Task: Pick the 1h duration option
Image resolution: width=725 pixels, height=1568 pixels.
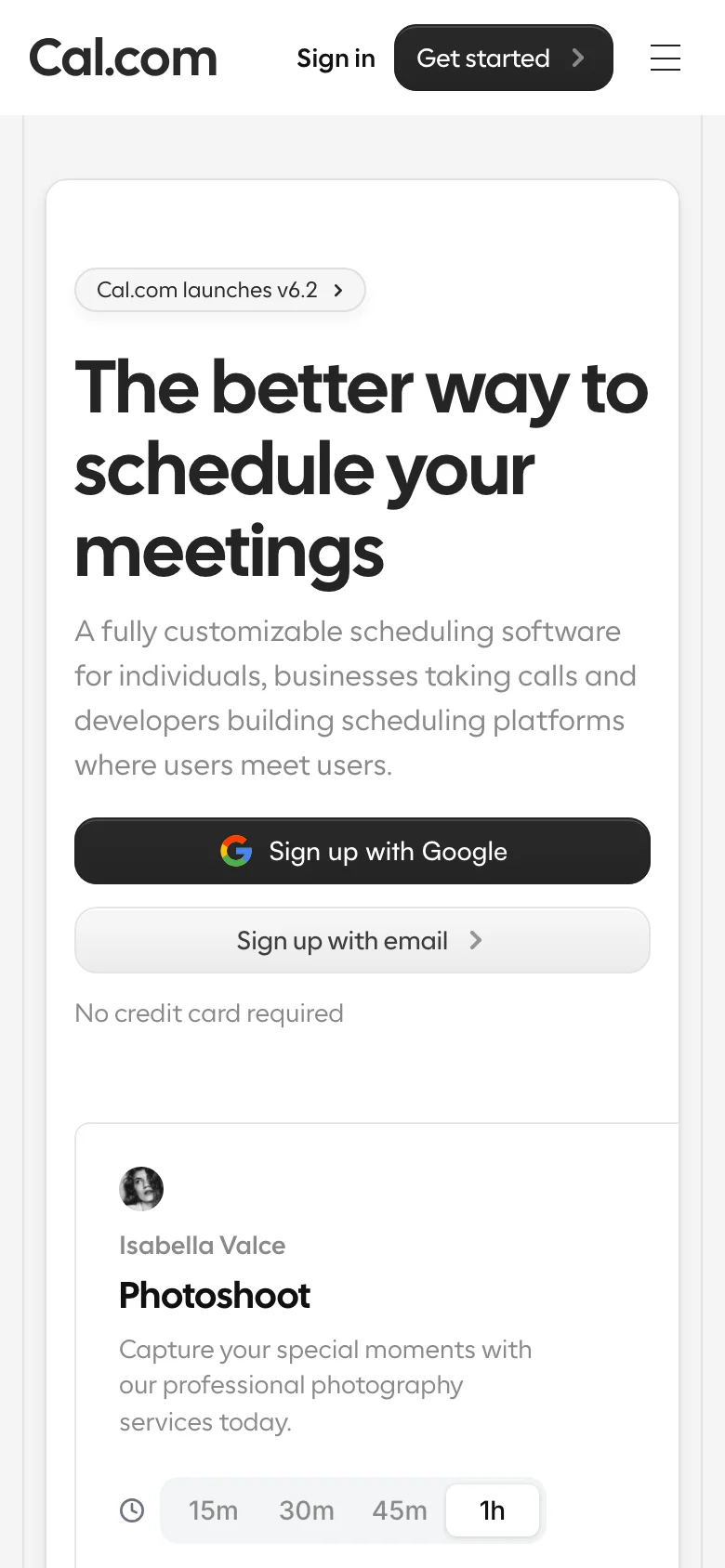Action: (x=493, y=1510)
